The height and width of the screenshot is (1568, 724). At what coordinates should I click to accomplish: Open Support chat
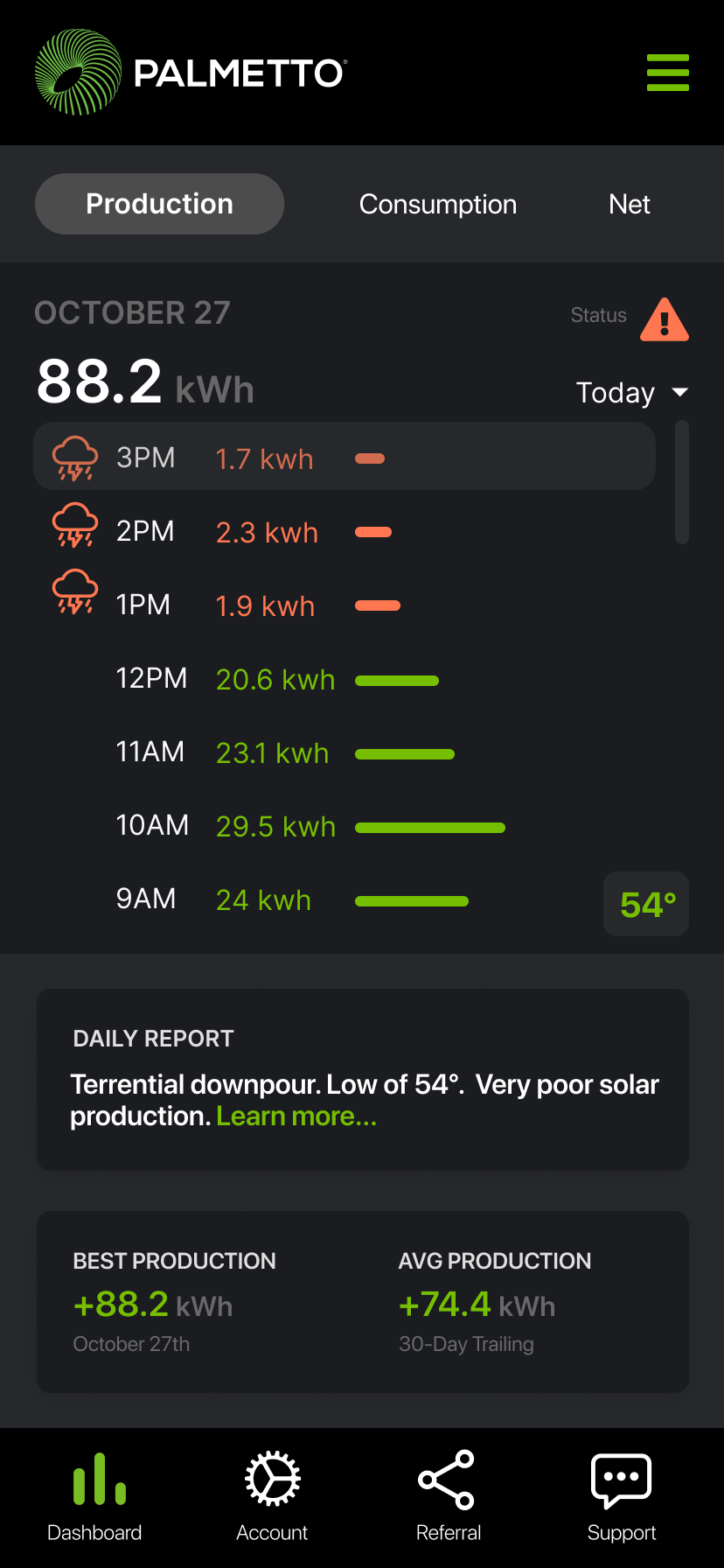621,1496
